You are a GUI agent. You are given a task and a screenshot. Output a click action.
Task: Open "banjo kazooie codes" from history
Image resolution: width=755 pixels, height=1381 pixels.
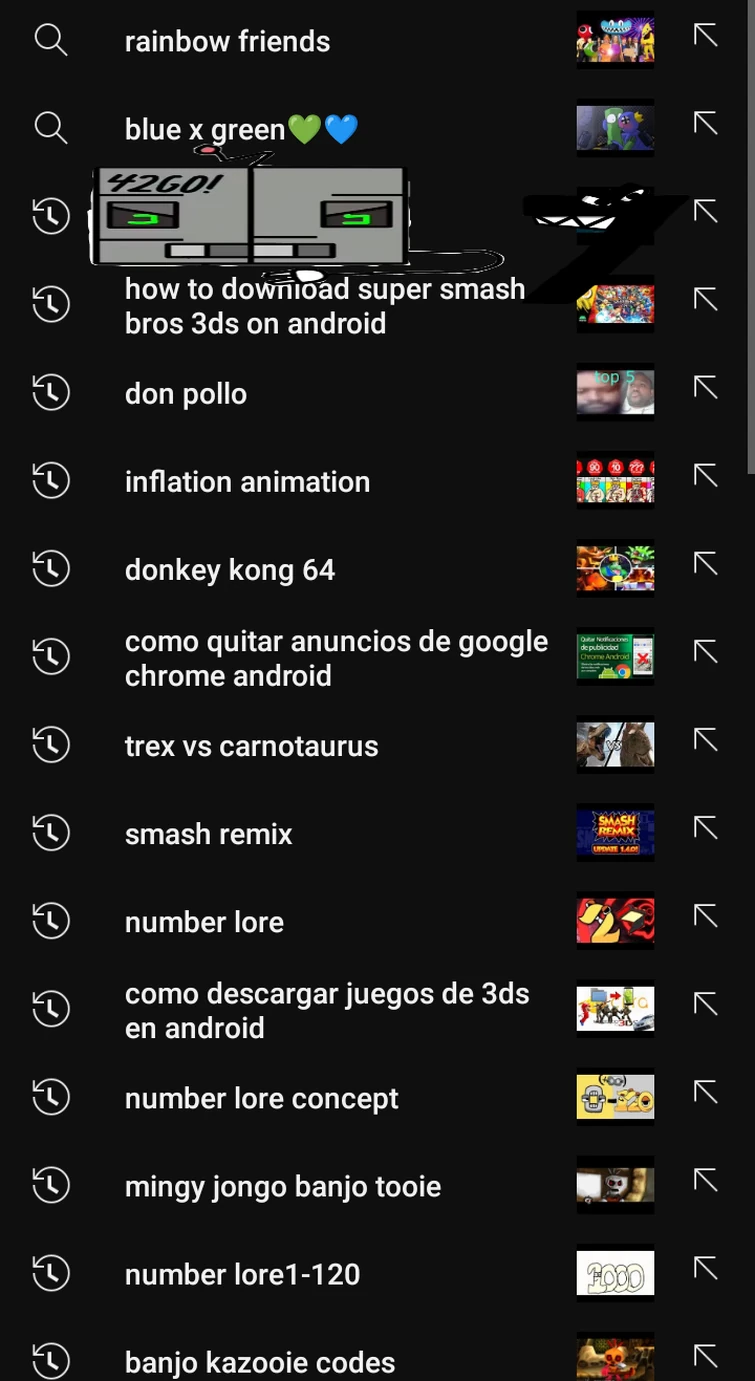click(x=259, y=1362)
